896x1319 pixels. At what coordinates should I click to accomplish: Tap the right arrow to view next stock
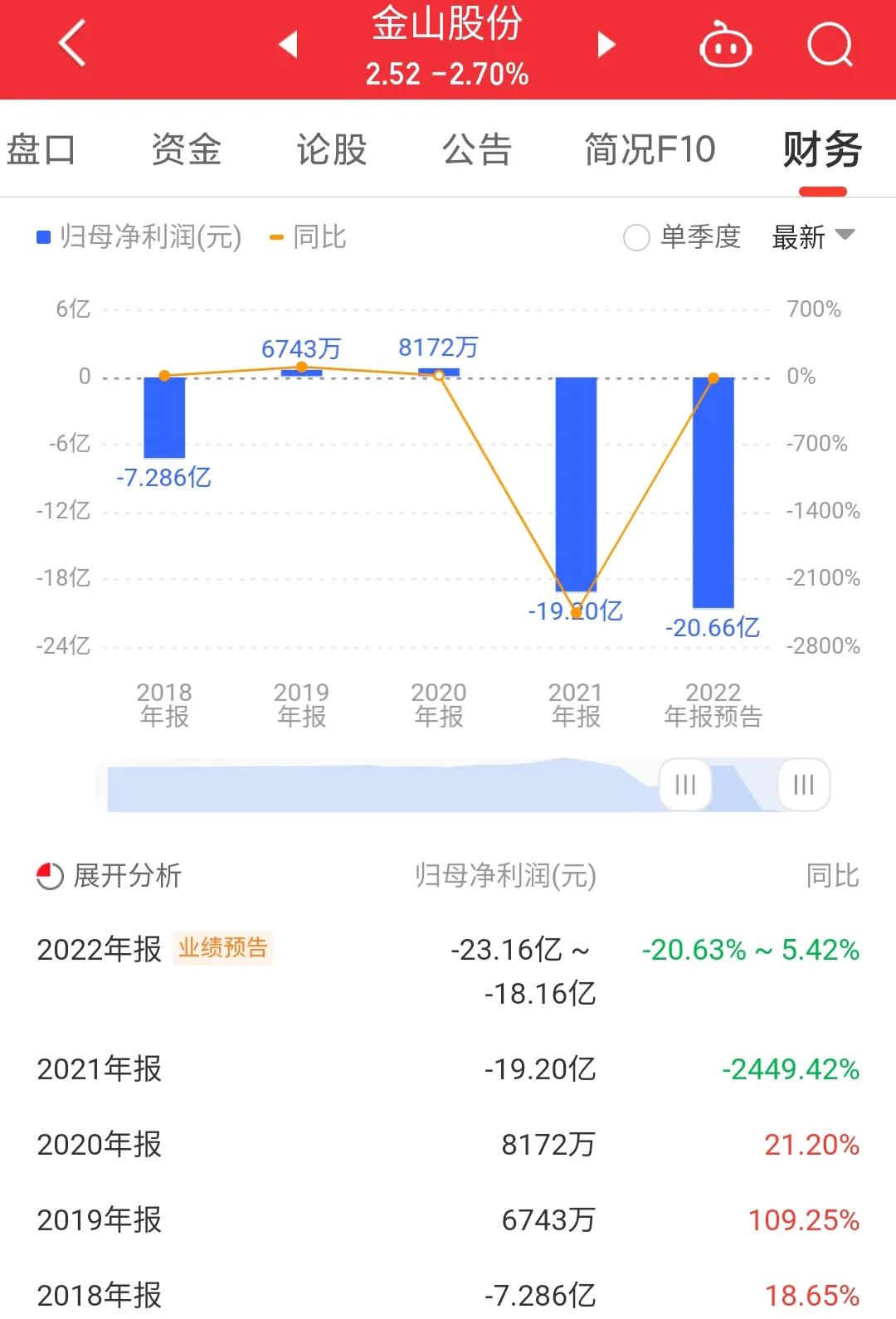606,46
